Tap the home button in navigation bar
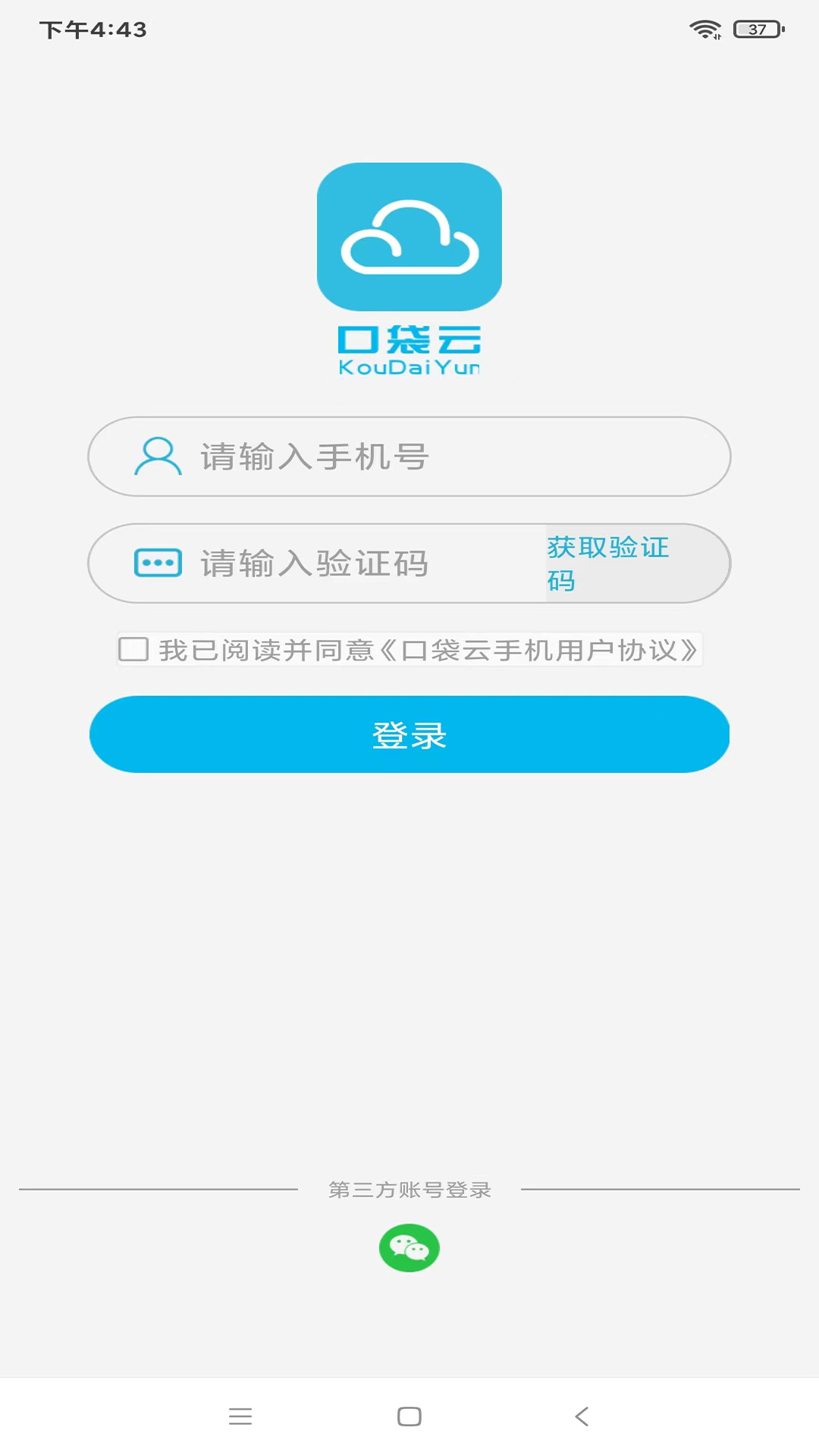The image size is (819, 1456). pos(409,1415)
